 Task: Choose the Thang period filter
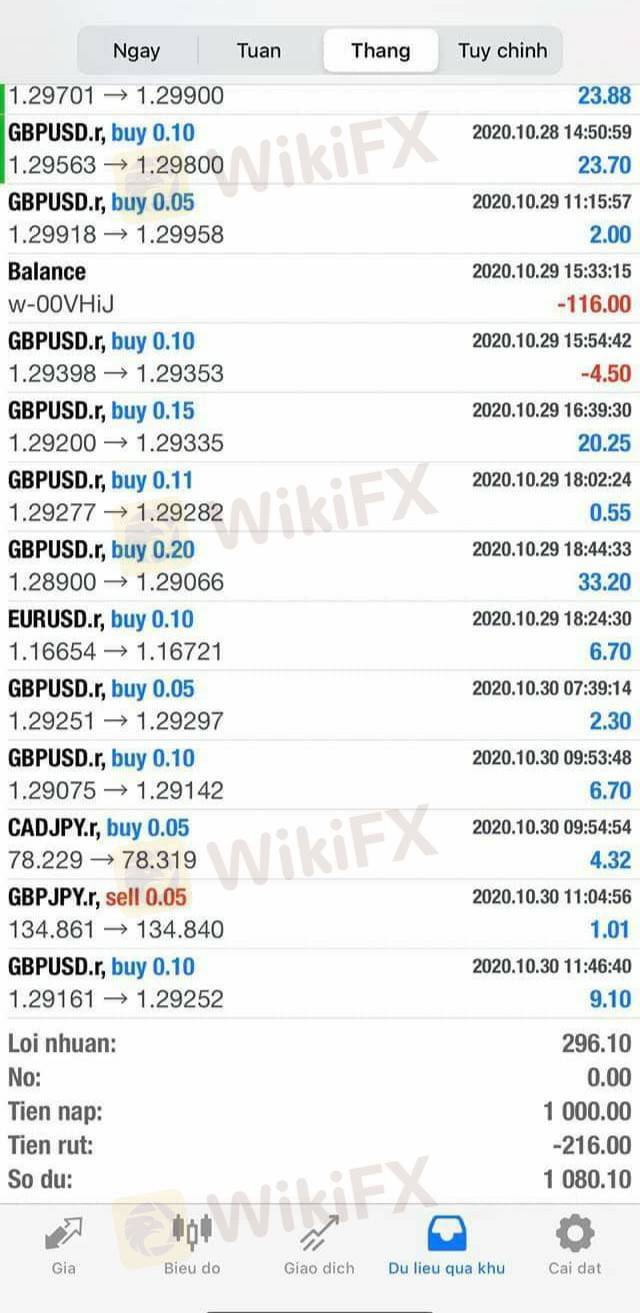pos(380,51)
